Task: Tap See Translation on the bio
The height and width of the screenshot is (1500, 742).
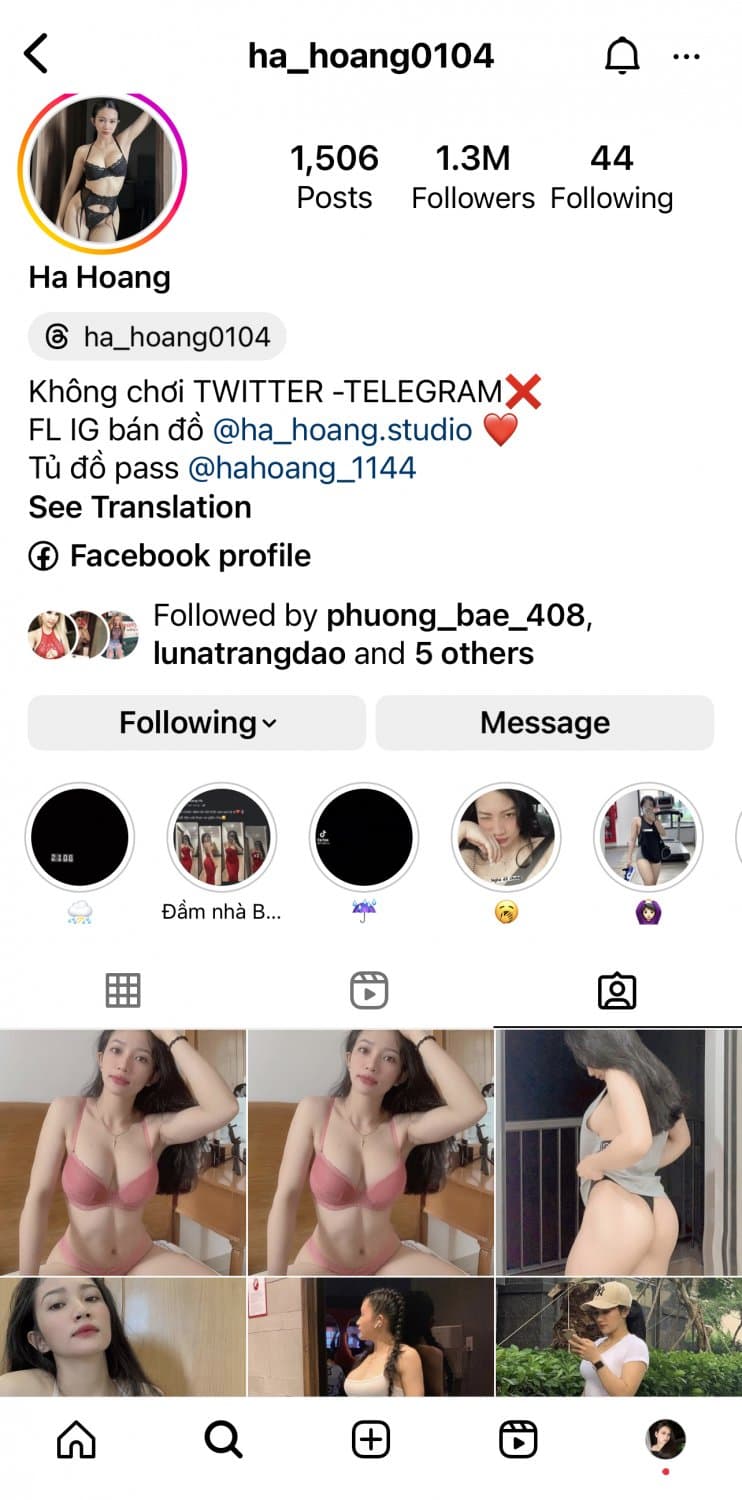Action: (139, 507)
